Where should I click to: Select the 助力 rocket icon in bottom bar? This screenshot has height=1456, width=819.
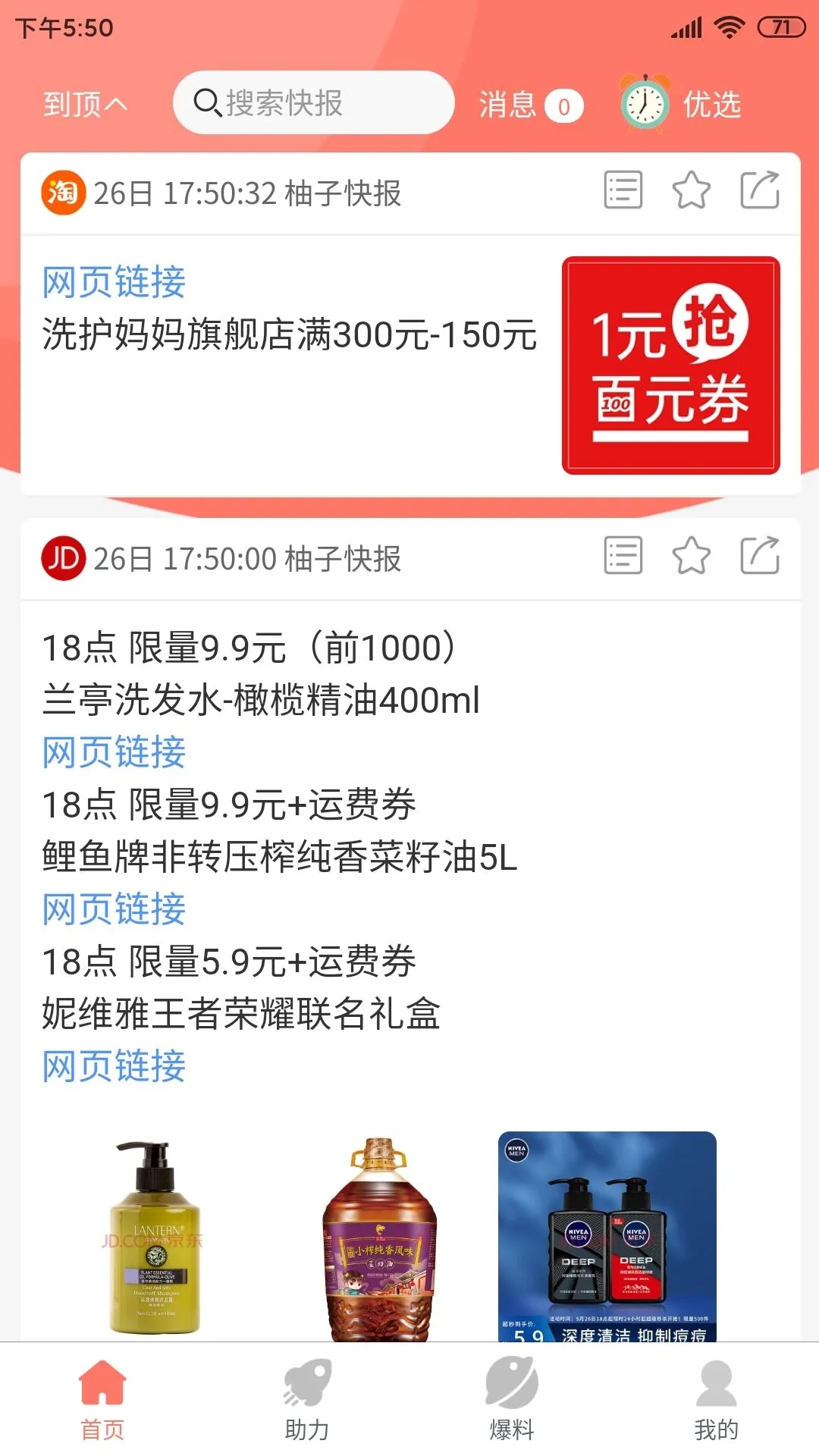pyautogui.click(x=306, y=1385)
